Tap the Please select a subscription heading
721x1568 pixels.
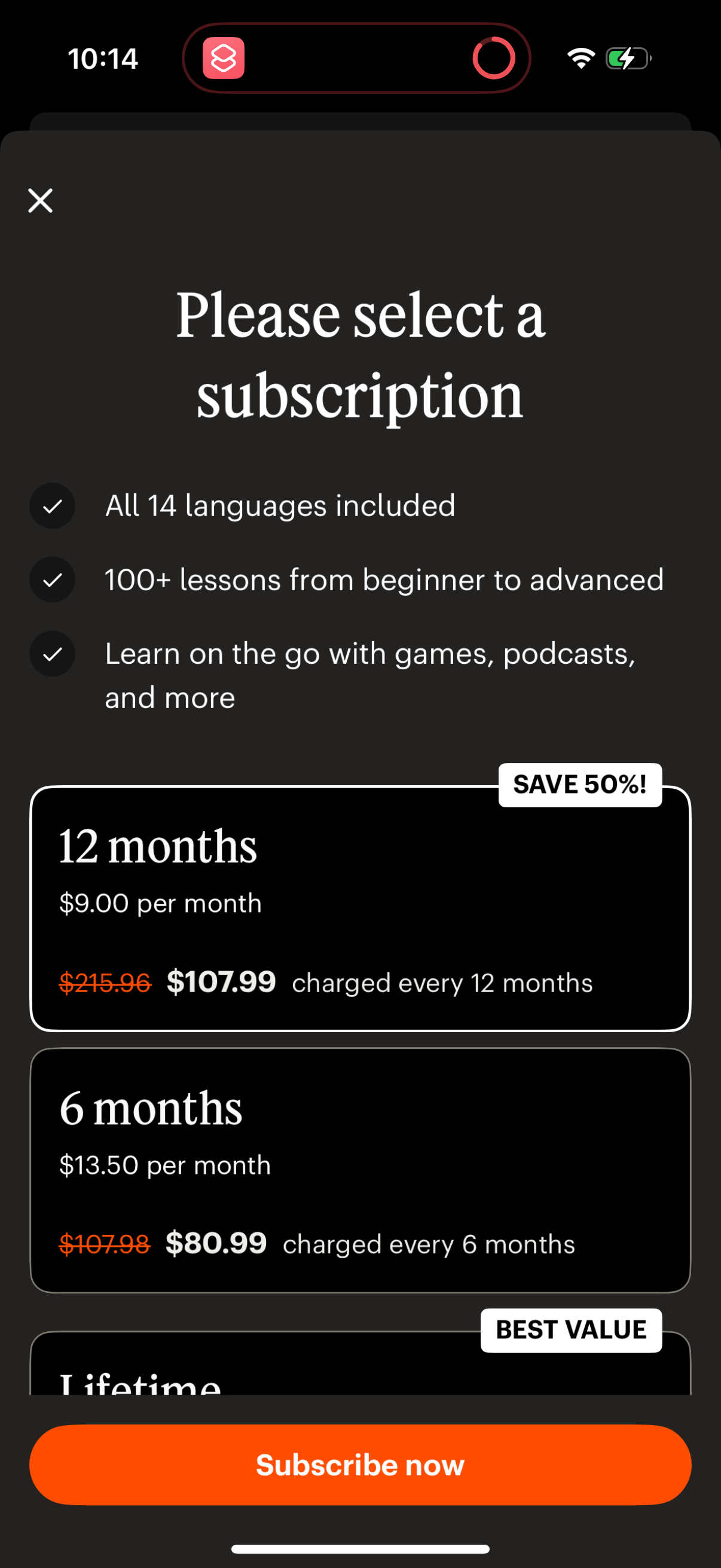coord(360,353)
